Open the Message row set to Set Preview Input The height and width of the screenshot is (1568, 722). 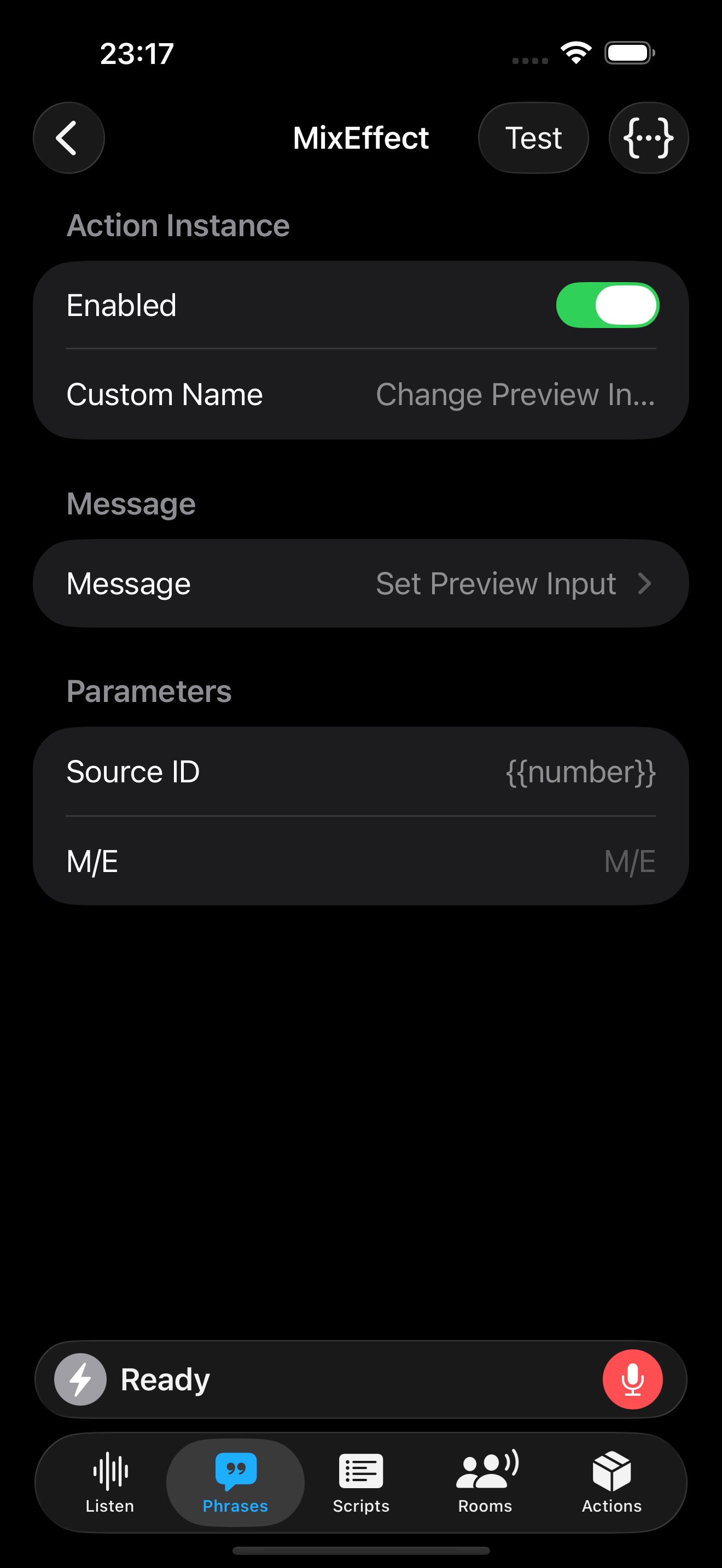tap(360, 584)
